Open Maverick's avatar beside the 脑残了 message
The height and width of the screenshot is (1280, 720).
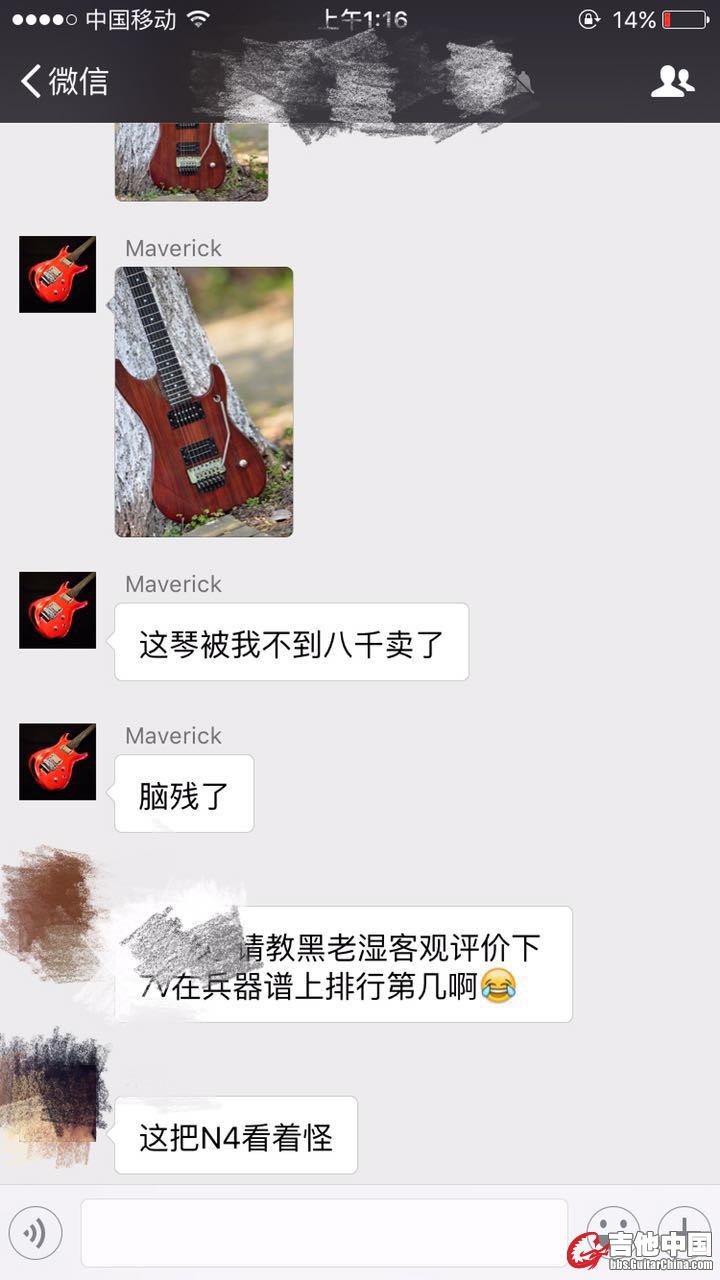pyautogui.click(x=57, y=761)
